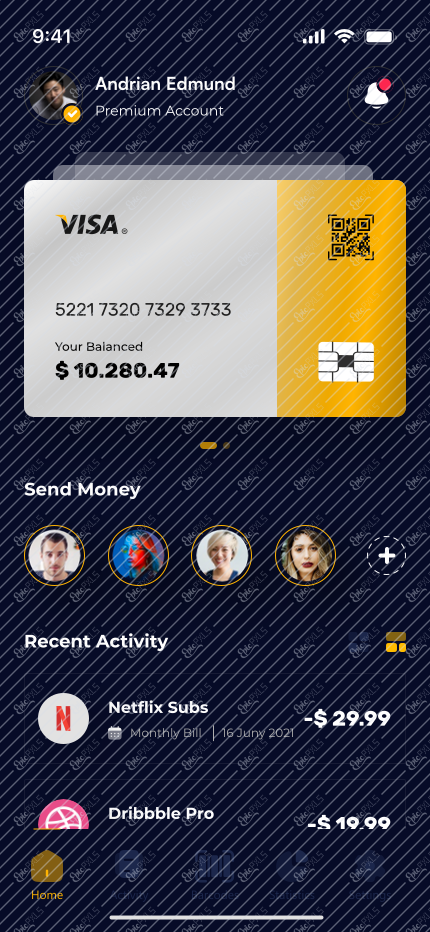Switch Recent Activity to the yellow grid view

[396, 642]
